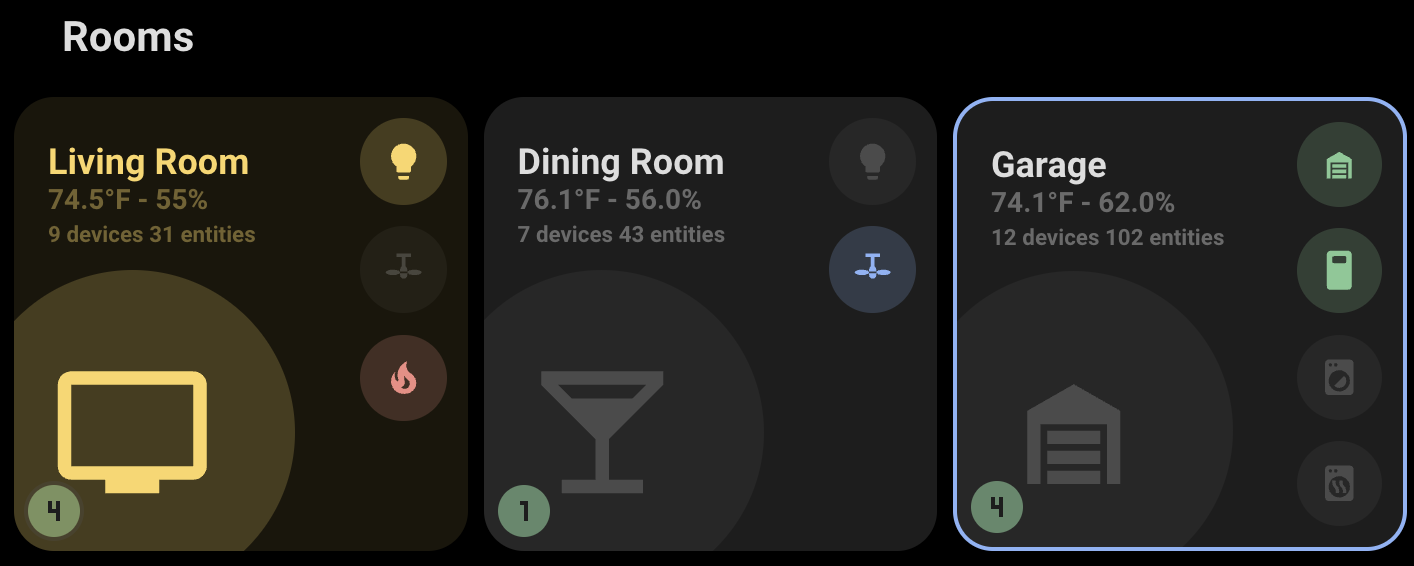Toggle the Living Room ceiling fan
The height and width of the screenshot is (566, 1414).
point(403,269)
